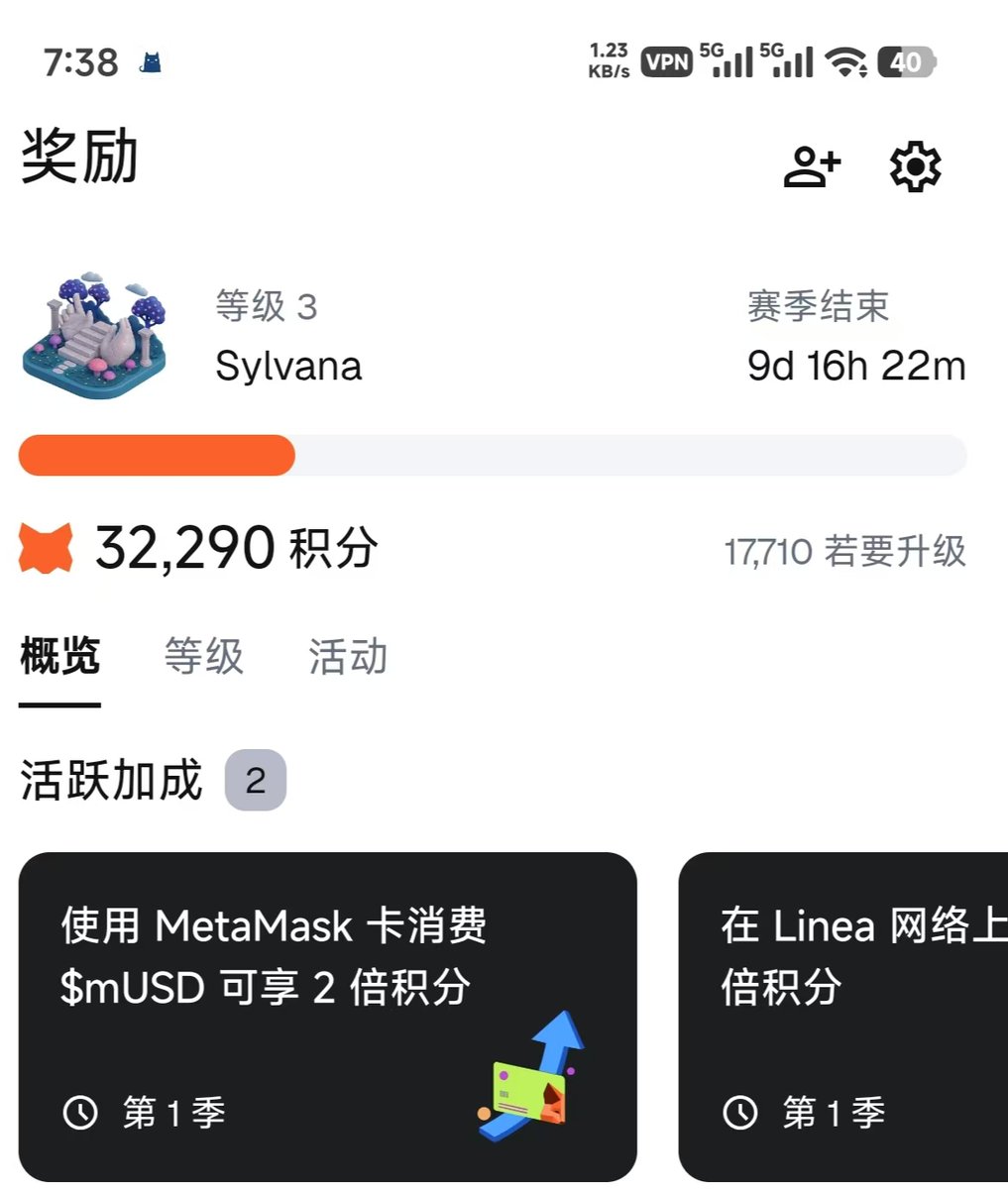Open the MetaMask 卡消费 $mUSD boost card

tap(327, 1016)
